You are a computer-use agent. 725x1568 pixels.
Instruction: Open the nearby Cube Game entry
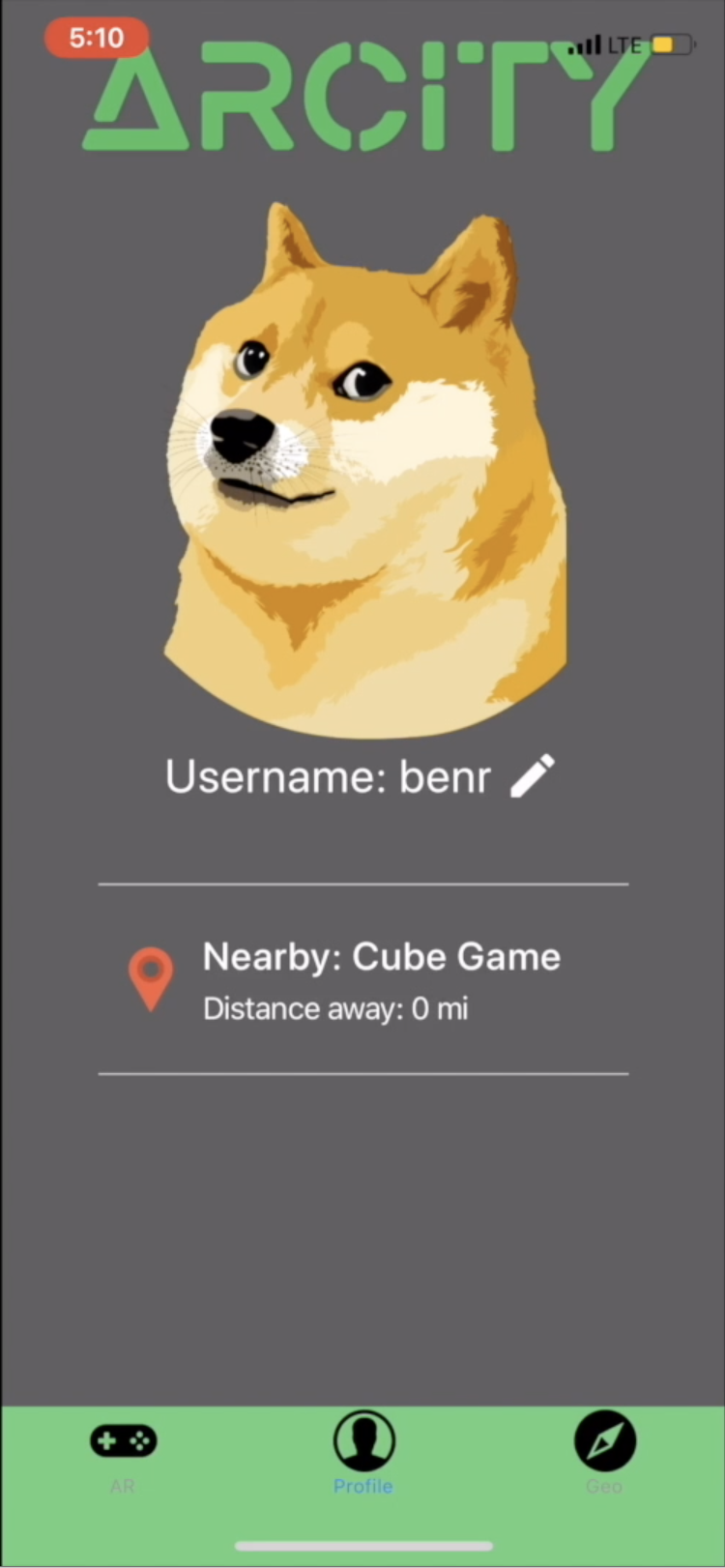363,979
